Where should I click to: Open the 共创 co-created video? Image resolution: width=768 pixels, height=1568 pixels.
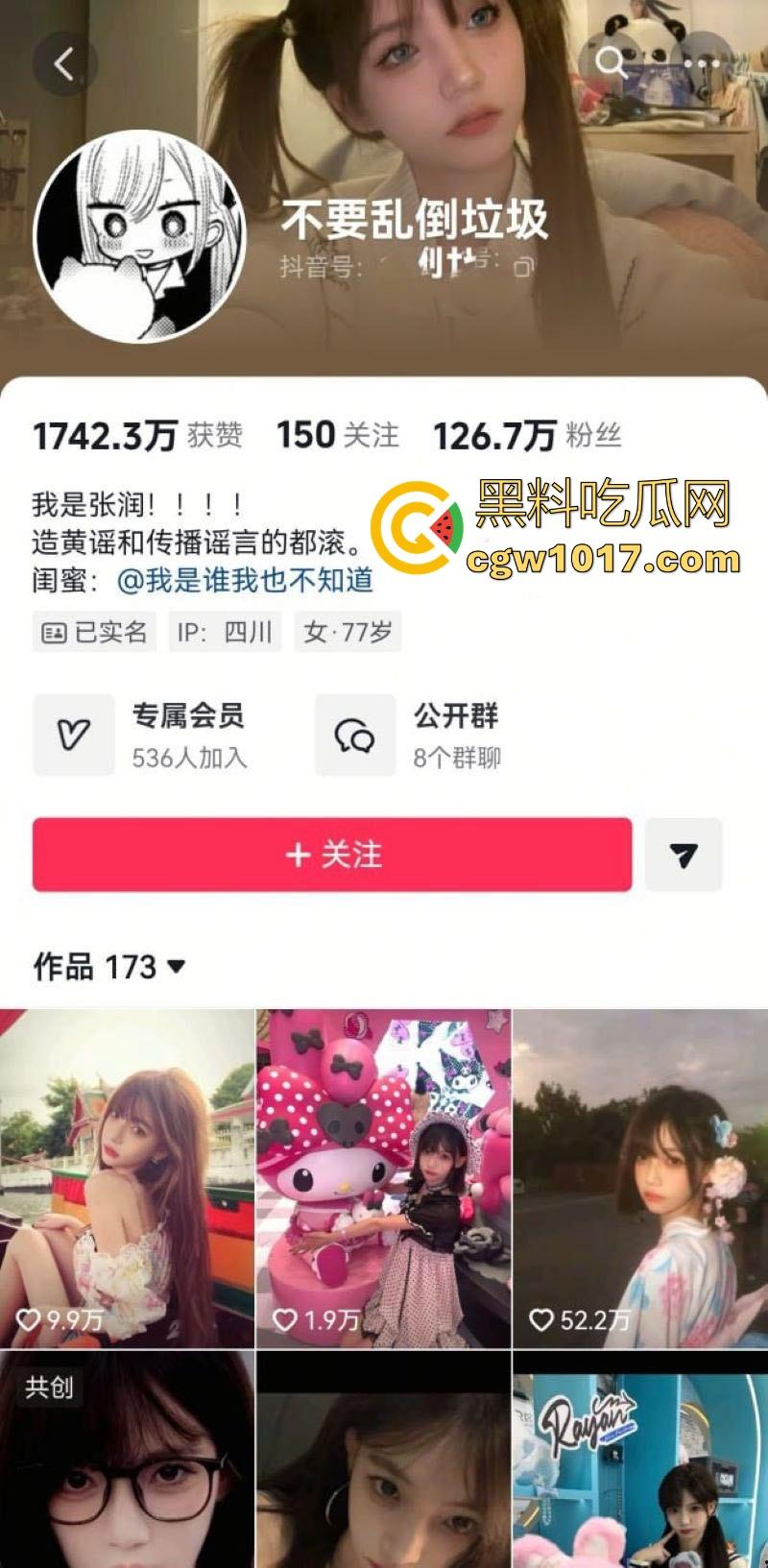[127, 1459]
